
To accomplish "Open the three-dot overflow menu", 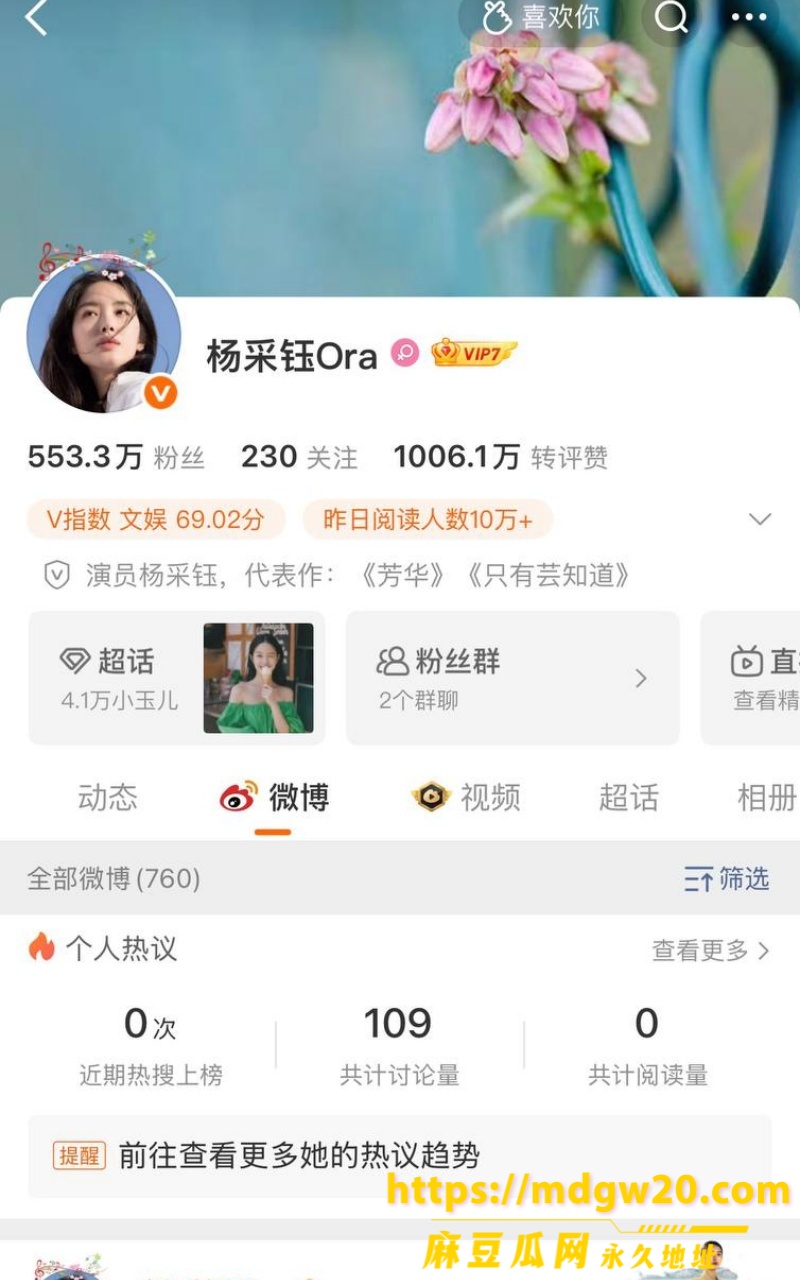I will click(749, 17).
